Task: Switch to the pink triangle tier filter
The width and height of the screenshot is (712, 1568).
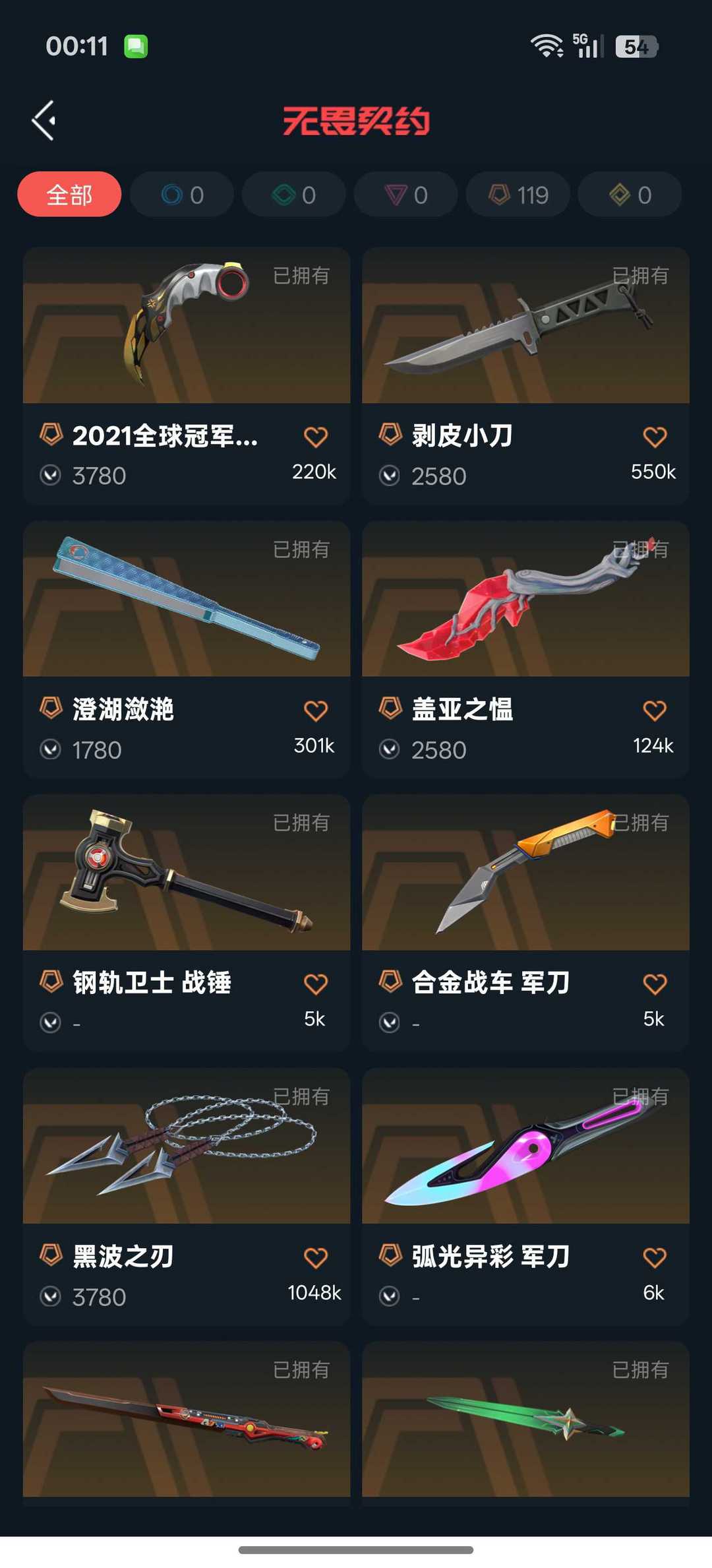Action: point(406,195)
